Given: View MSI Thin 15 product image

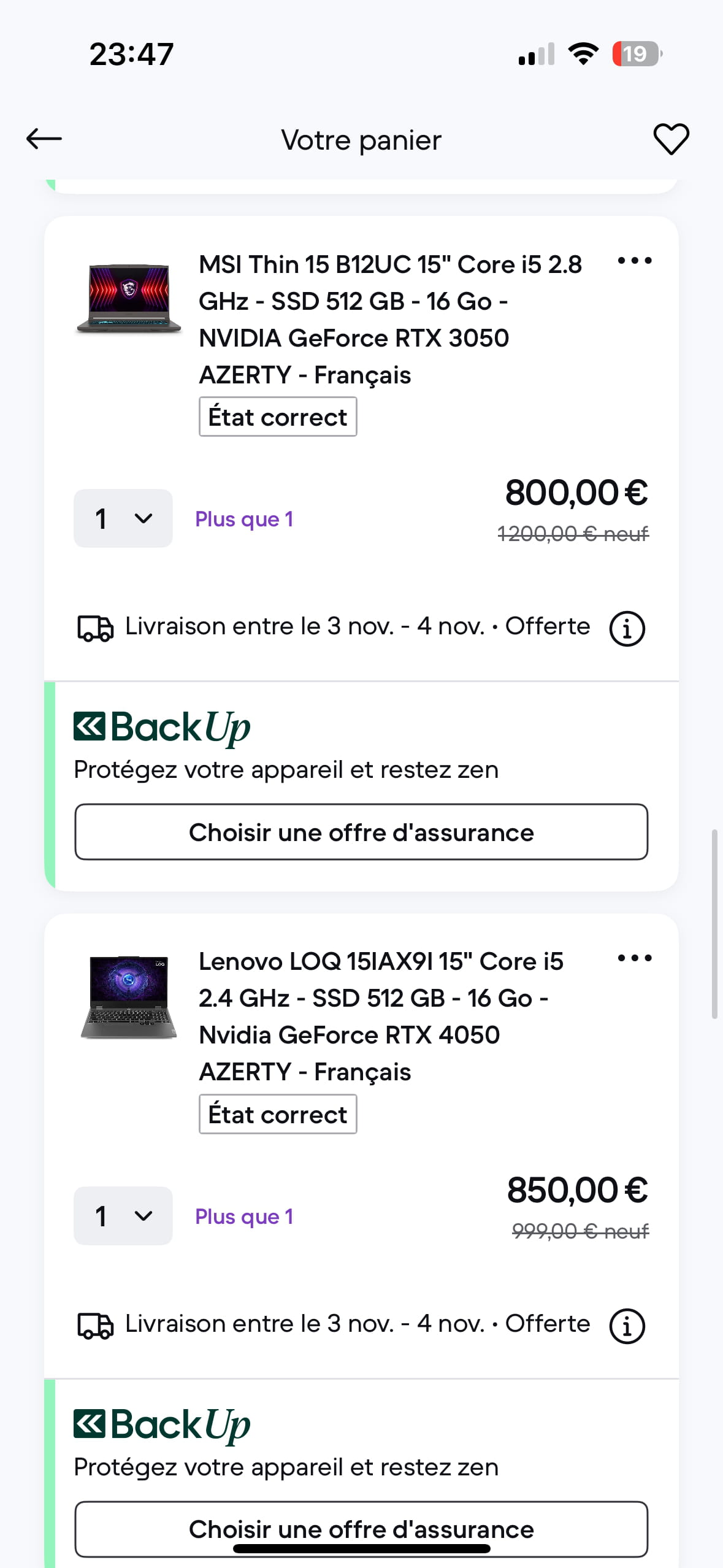Looking at the screenshot, I should pos(129,299).
